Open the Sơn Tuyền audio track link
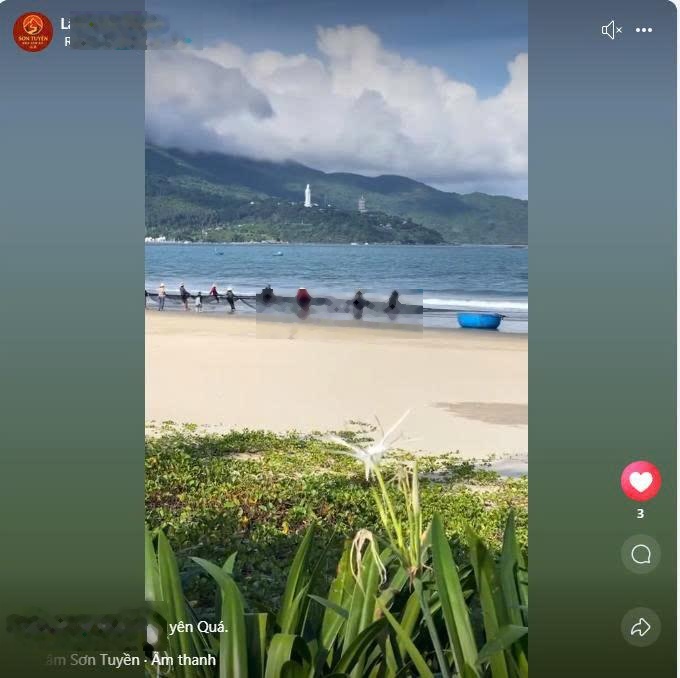Screen dimensions: 680x678 pos(130,660)
